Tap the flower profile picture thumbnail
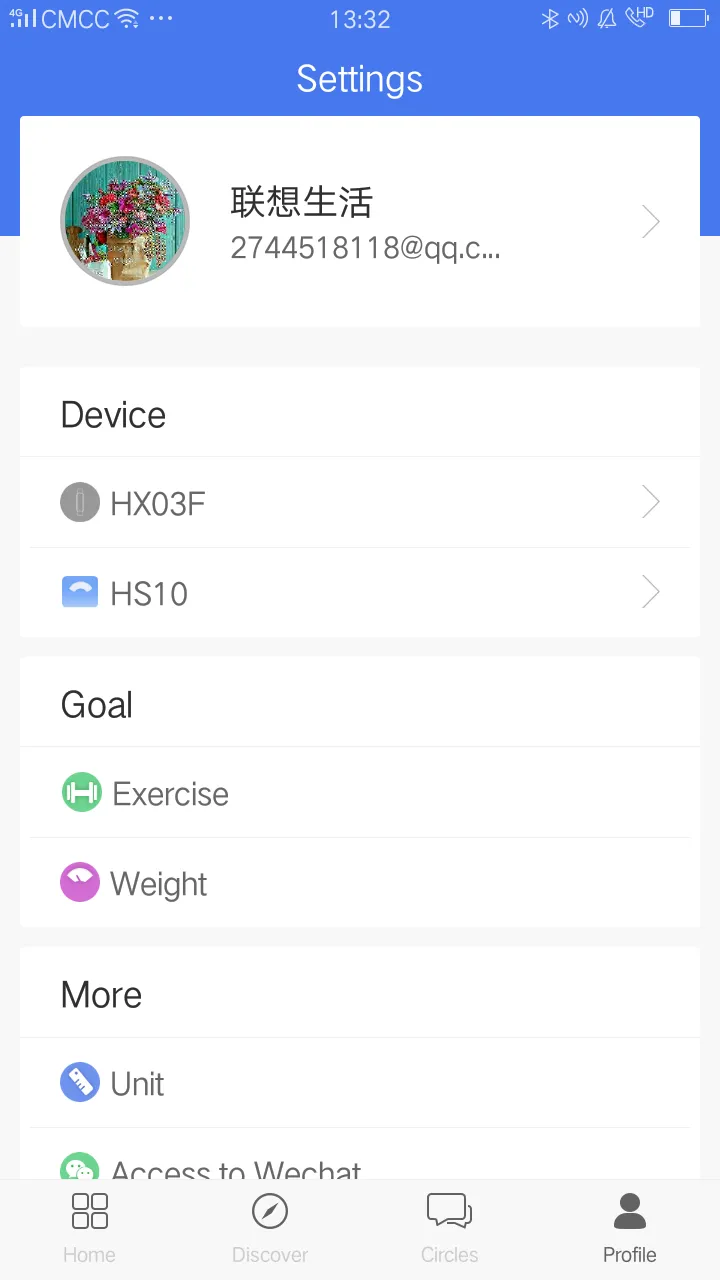Screen dimensions: 720x1280 coord(125,221)
